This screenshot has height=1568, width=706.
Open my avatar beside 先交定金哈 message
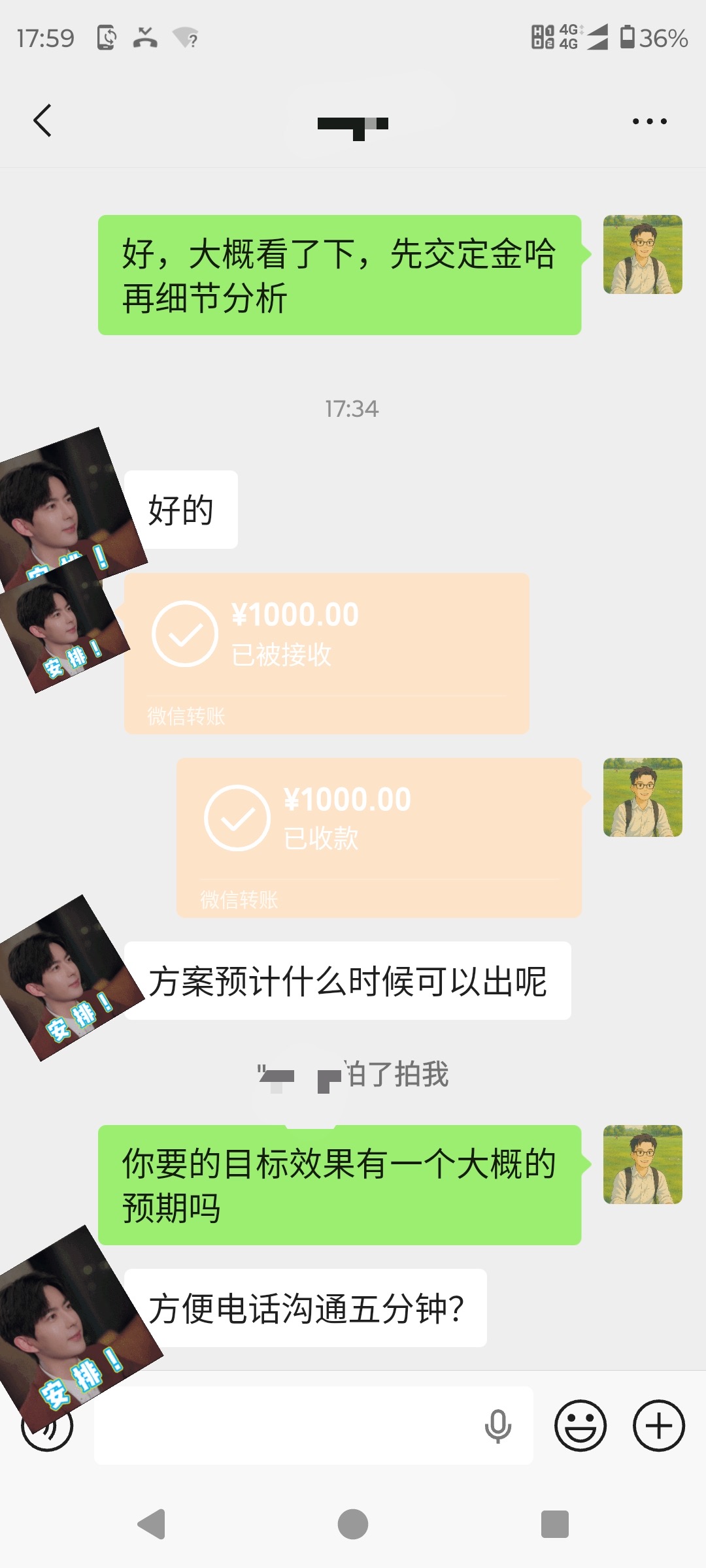pyautogui.click(x=643, y=254)
